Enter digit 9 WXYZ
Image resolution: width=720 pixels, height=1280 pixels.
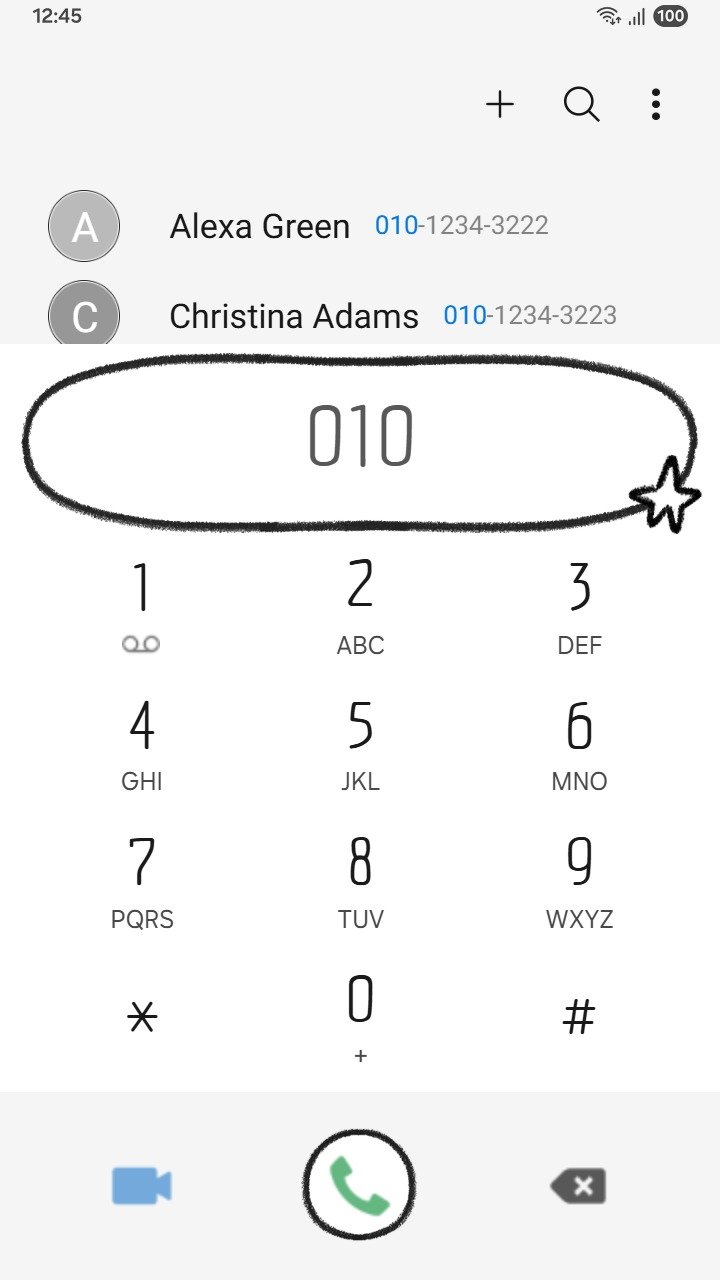click(579, 880)
